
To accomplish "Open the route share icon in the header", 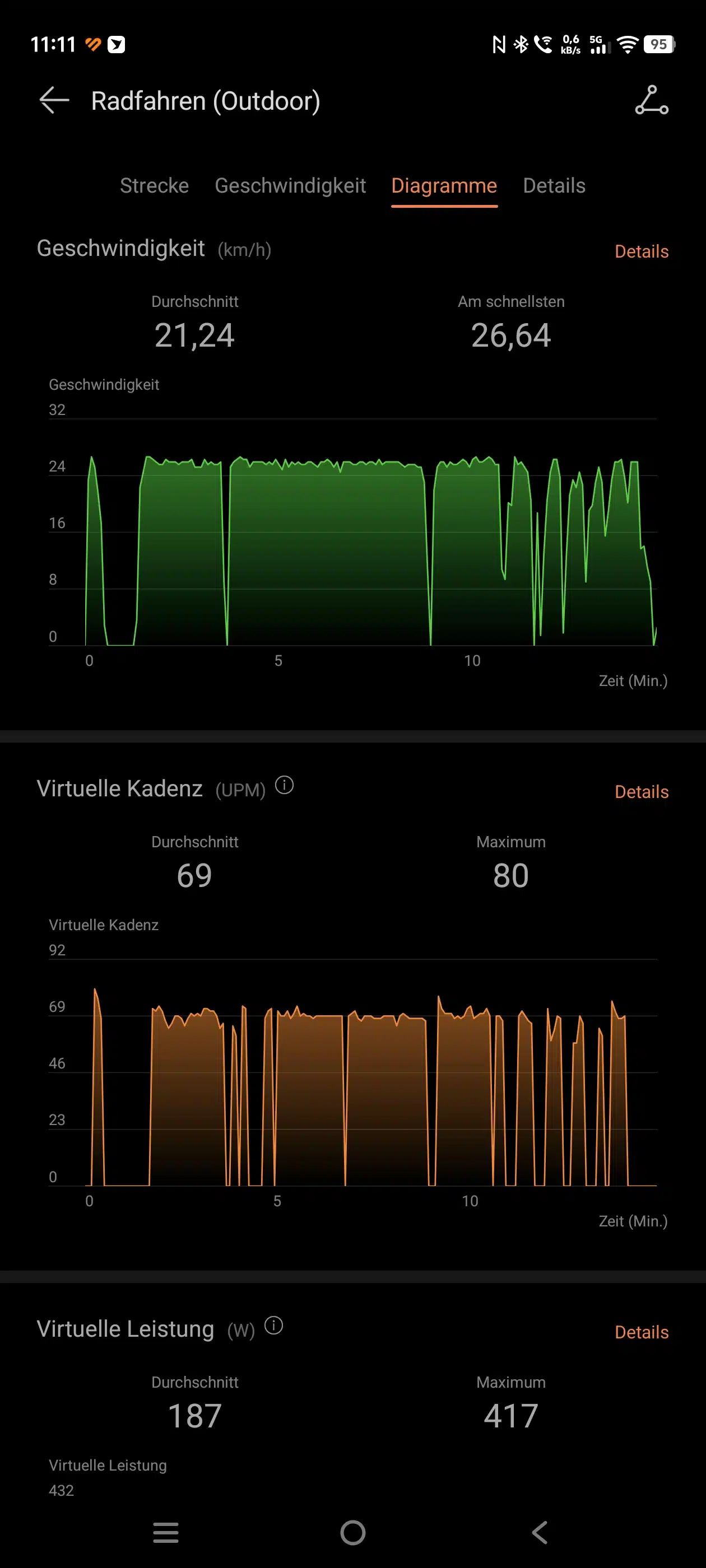I will [x=651, y=100].
